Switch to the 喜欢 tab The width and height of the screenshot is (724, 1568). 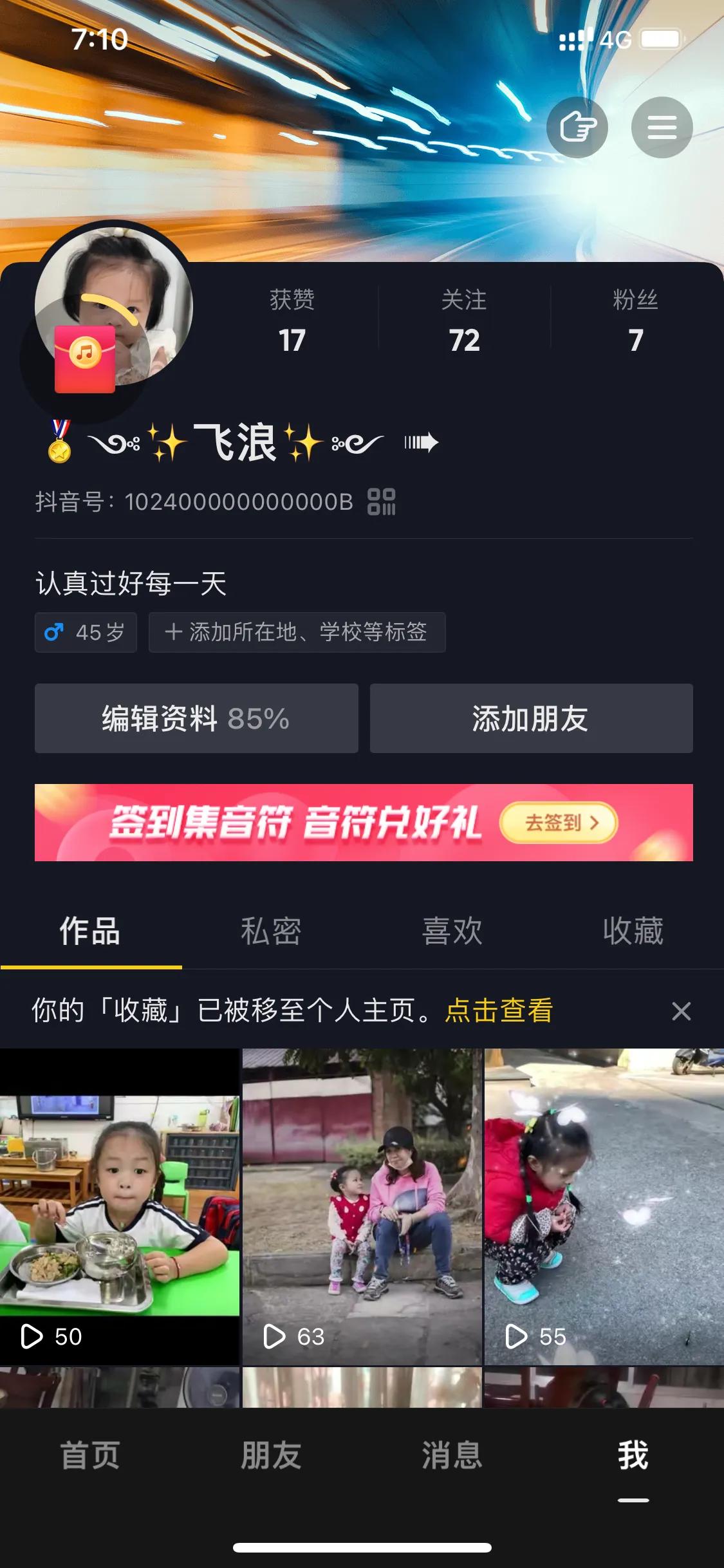tap(452, 931)
